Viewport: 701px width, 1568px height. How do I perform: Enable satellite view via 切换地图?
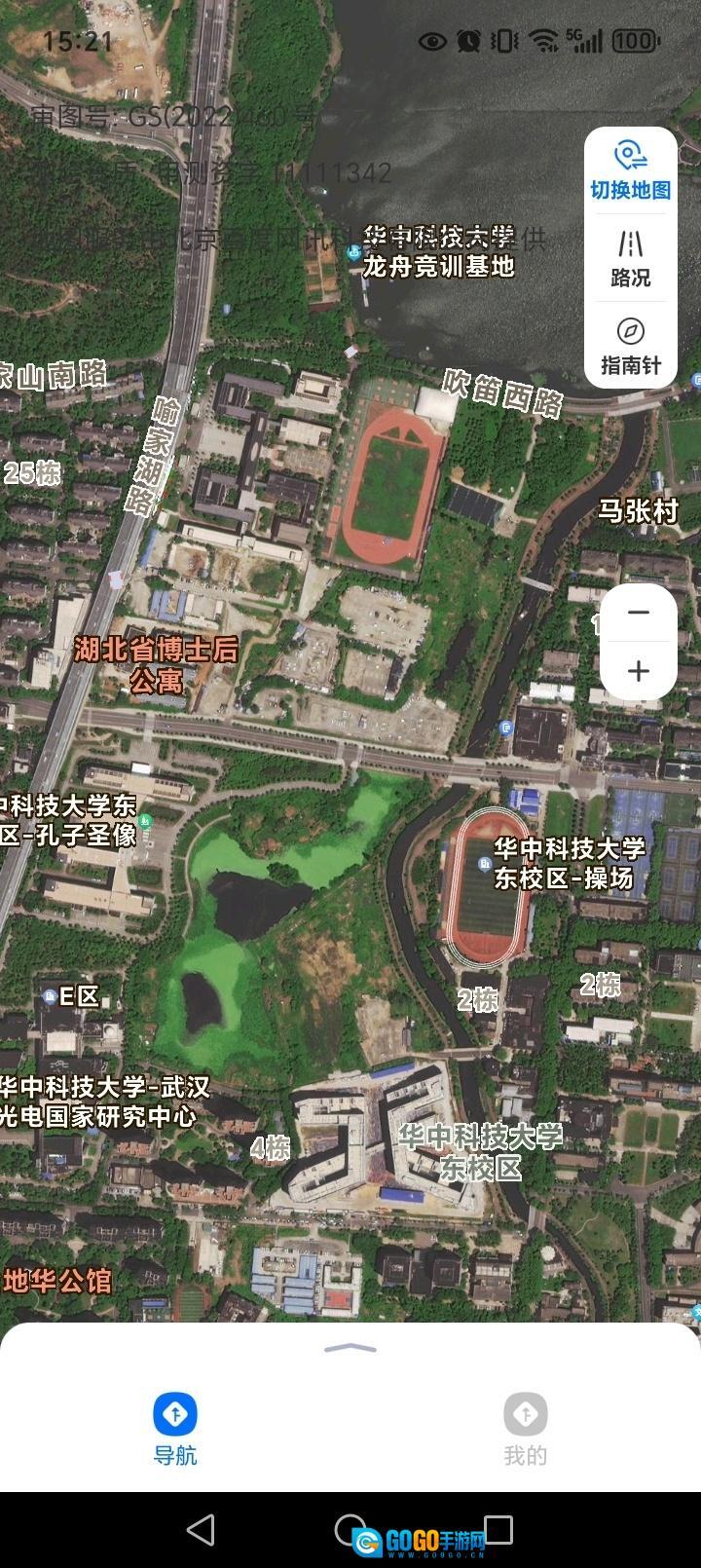click(x=631, y=166)
